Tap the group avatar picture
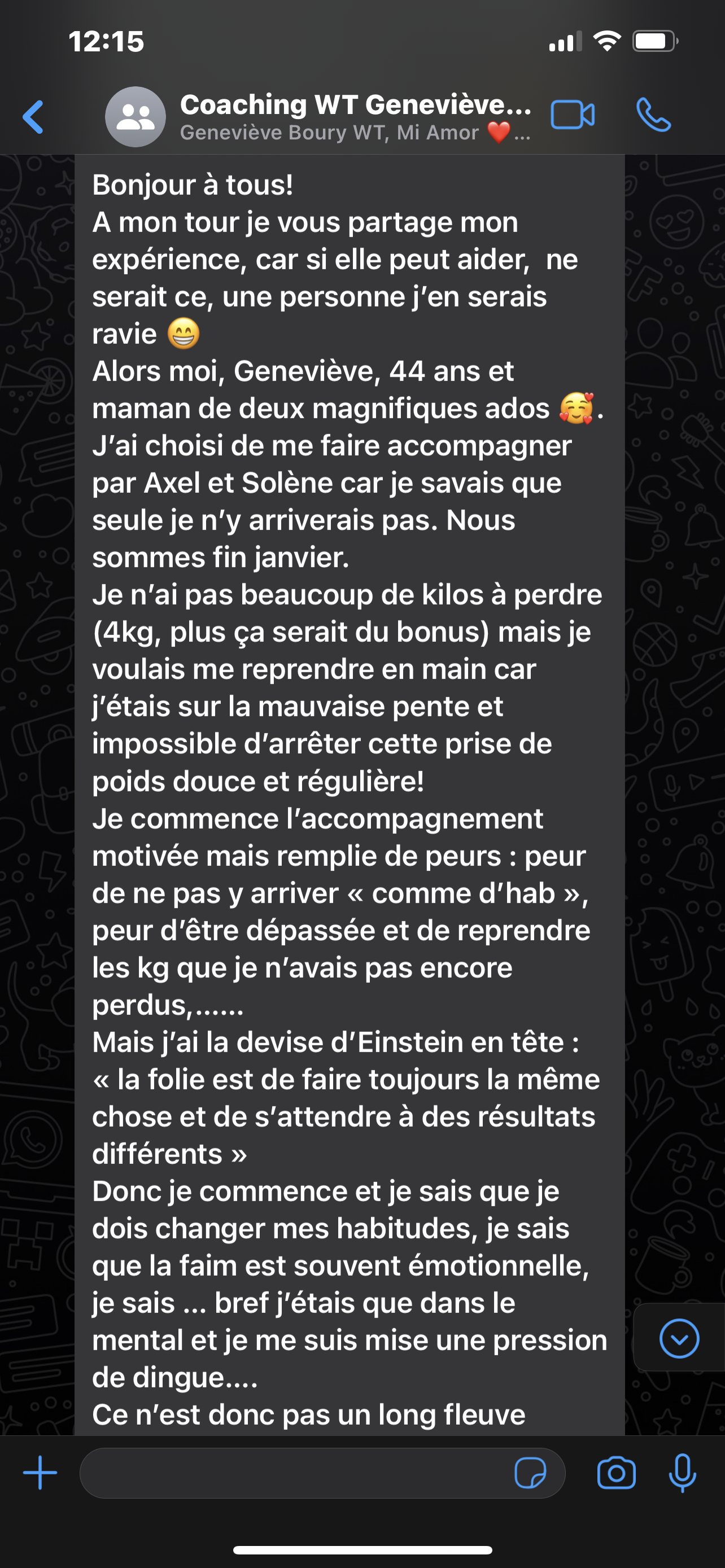 (135, 116)
